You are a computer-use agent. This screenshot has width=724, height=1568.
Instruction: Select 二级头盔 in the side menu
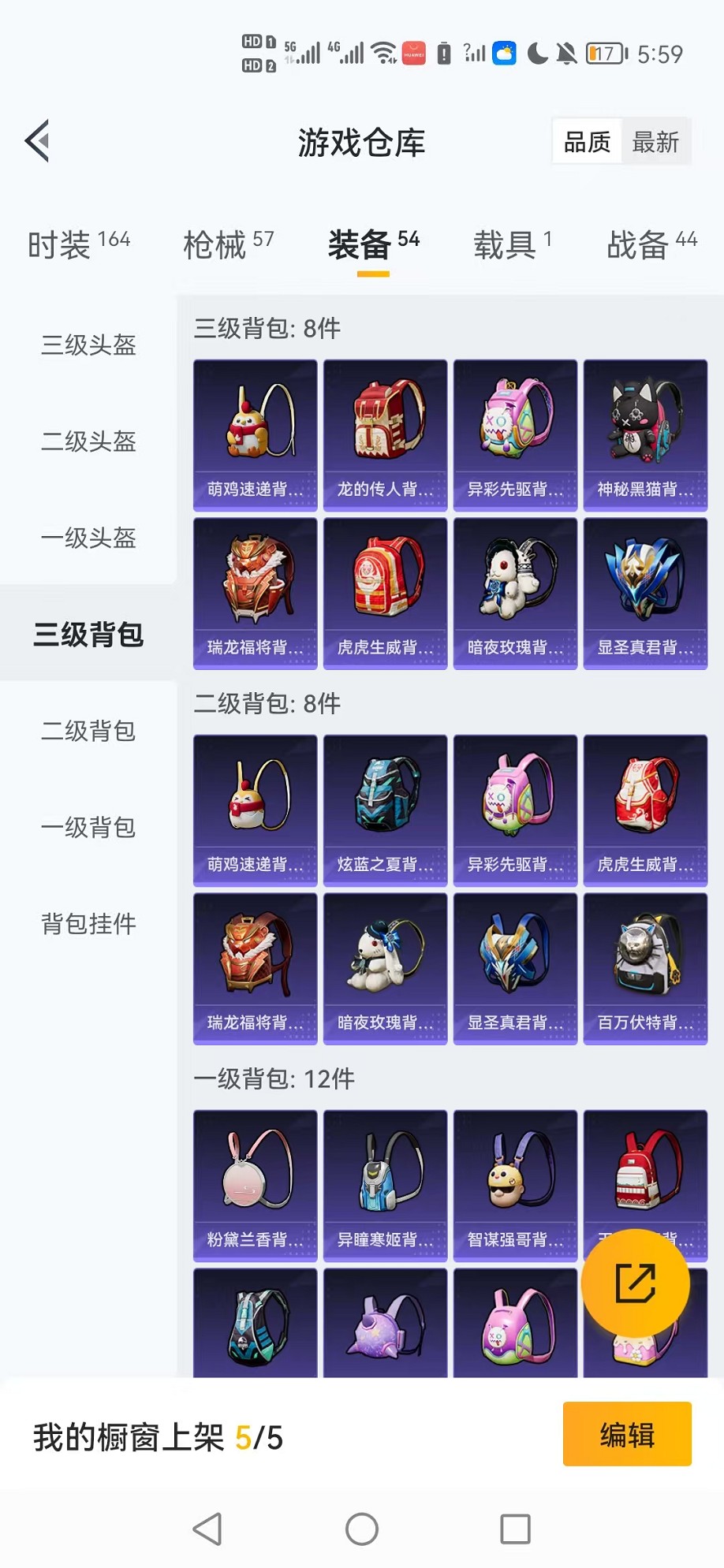(88, 441)
